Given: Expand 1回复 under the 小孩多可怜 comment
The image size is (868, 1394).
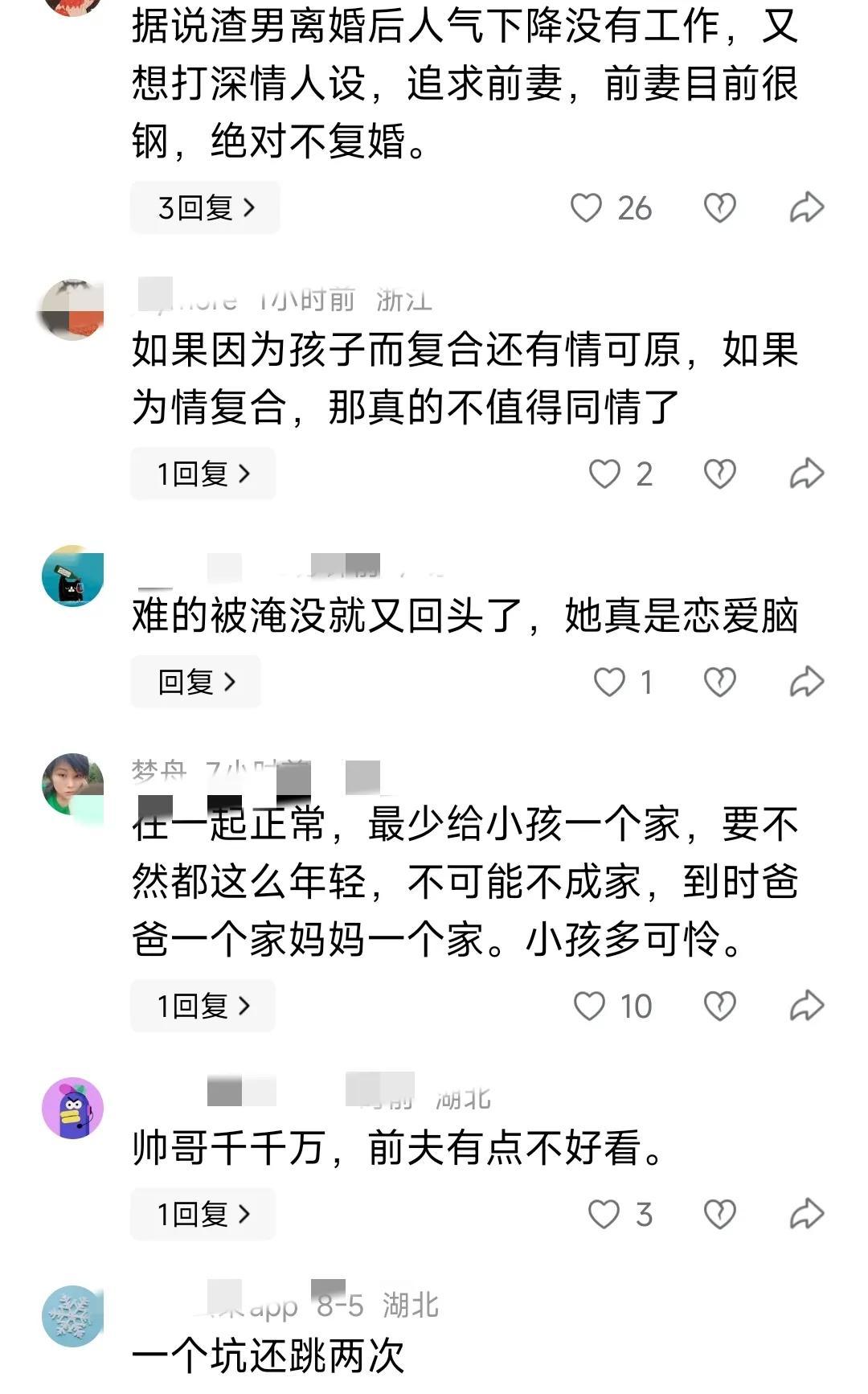Looking at the screenshot, I should click(x=203, y=1006).
